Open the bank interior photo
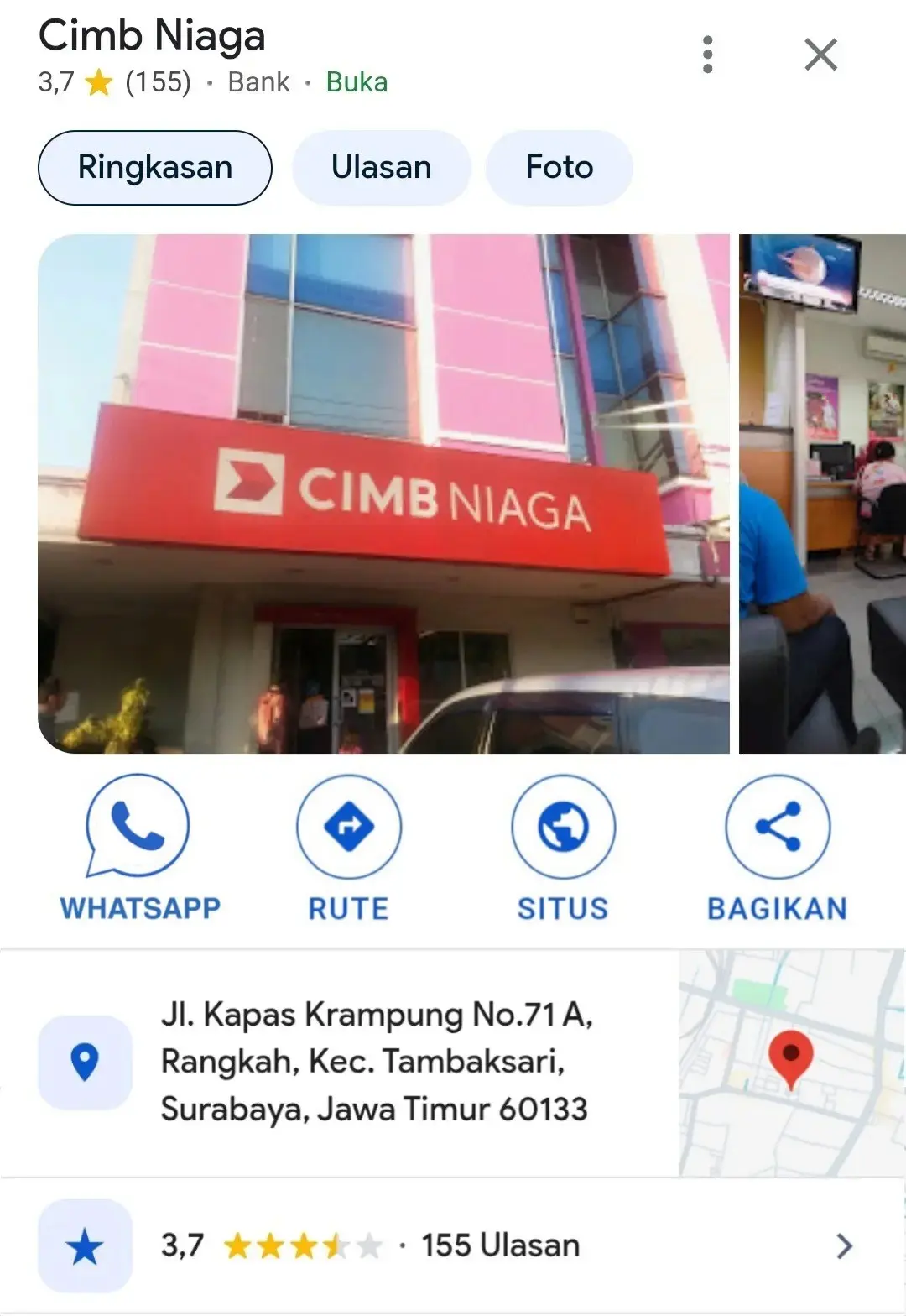This screenshot has width=906, height=1316. 822,493
